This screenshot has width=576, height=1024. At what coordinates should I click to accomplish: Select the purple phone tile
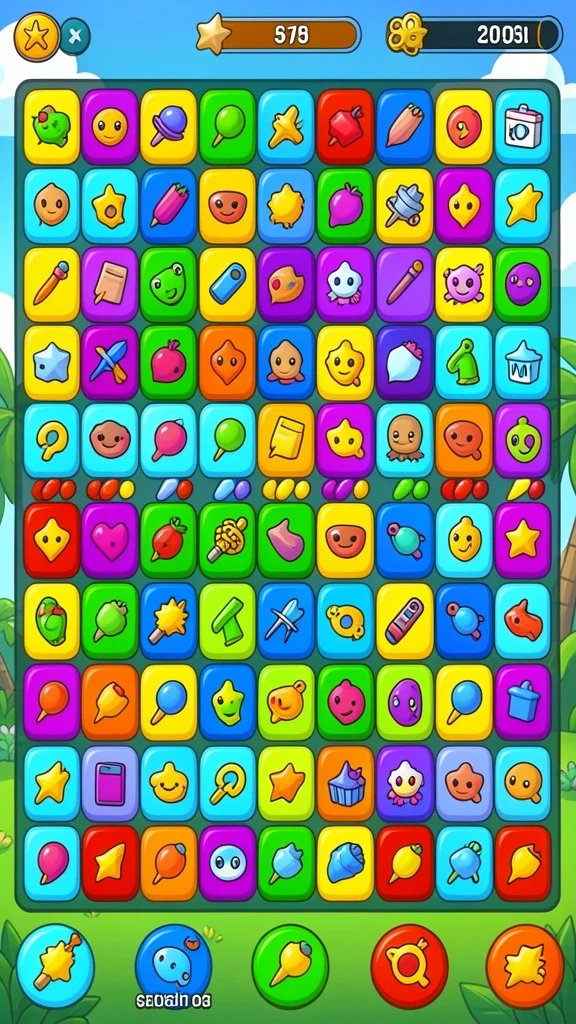coord(110,784)
